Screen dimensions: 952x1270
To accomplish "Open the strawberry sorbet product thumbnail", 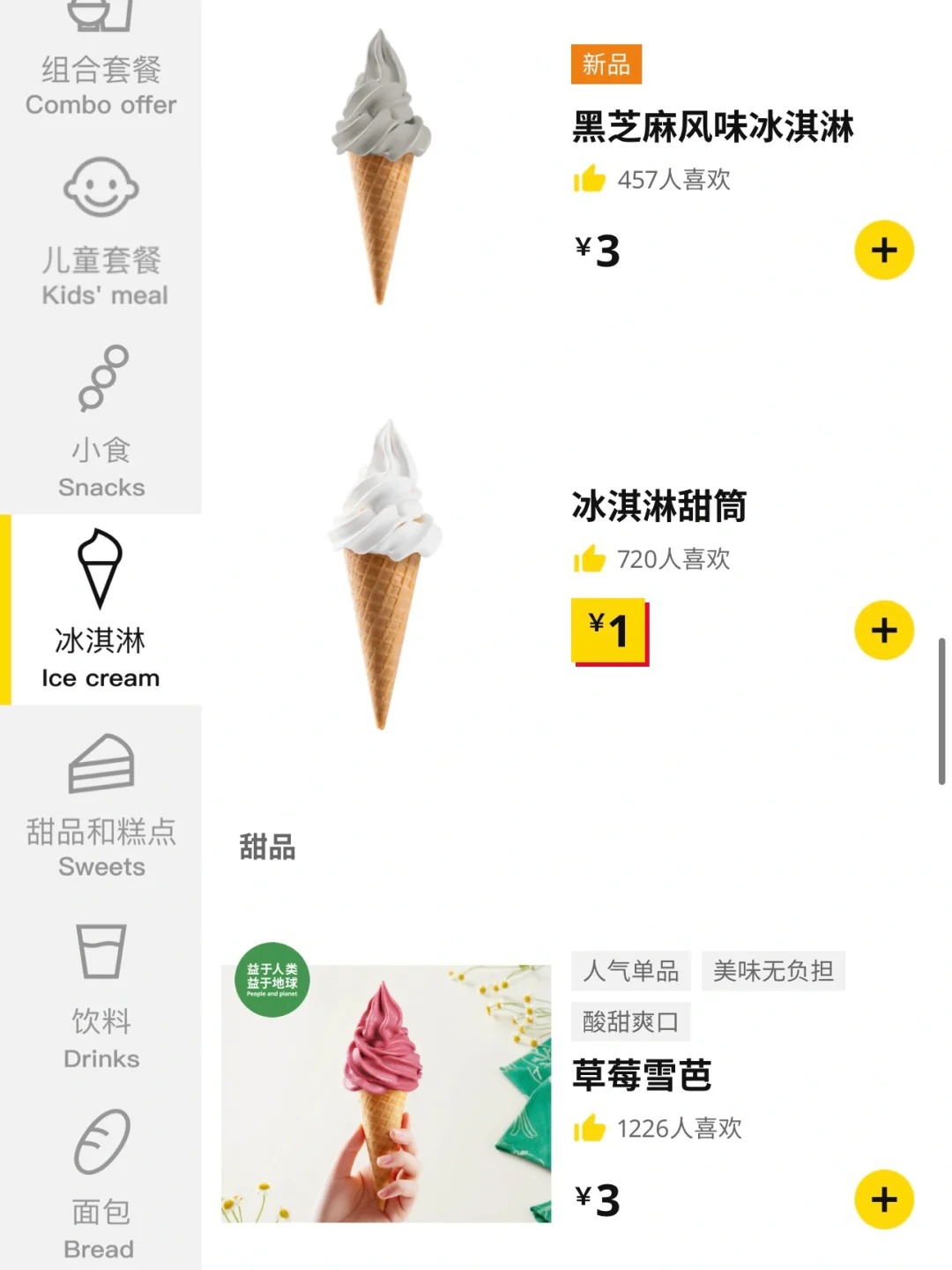I will [x=388, y=1085].
